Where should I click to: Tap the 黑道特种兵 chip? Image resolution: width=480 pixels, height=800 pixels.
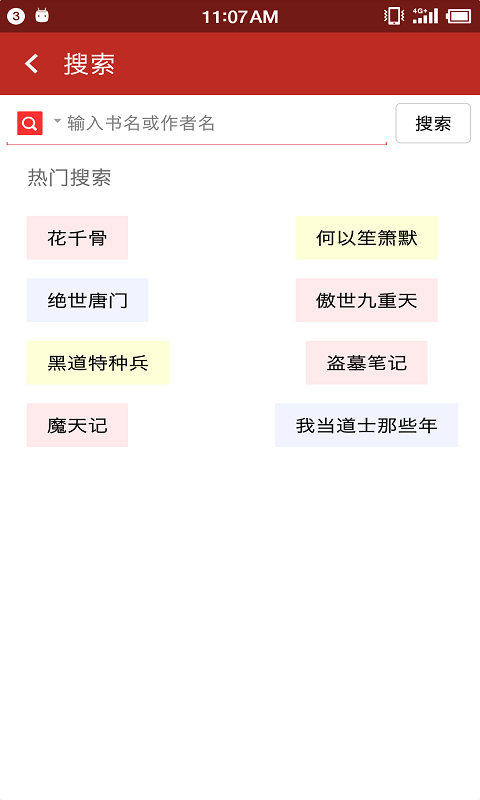click(97, 363)
